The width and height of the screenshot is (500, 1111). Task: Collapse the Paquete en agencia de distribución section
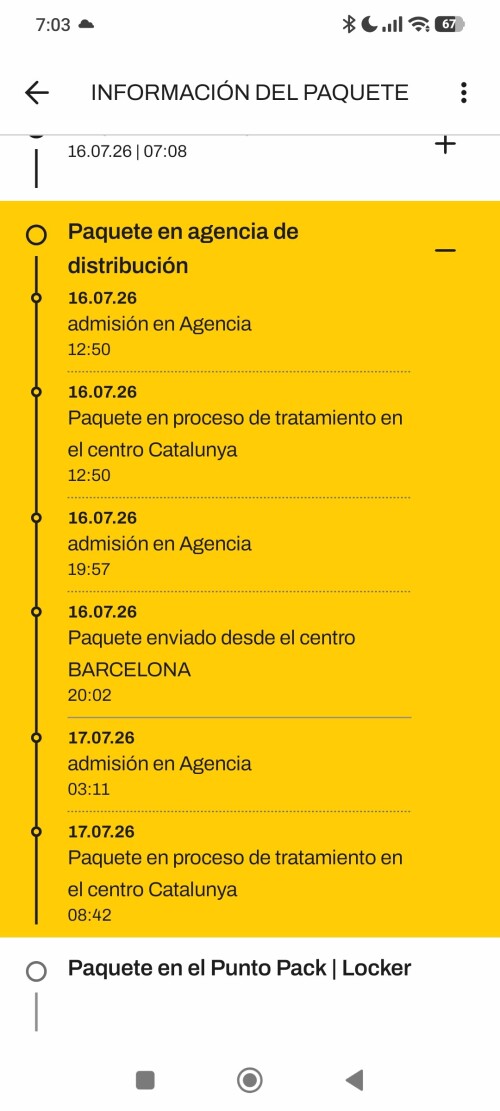click(x=445, y=250)
